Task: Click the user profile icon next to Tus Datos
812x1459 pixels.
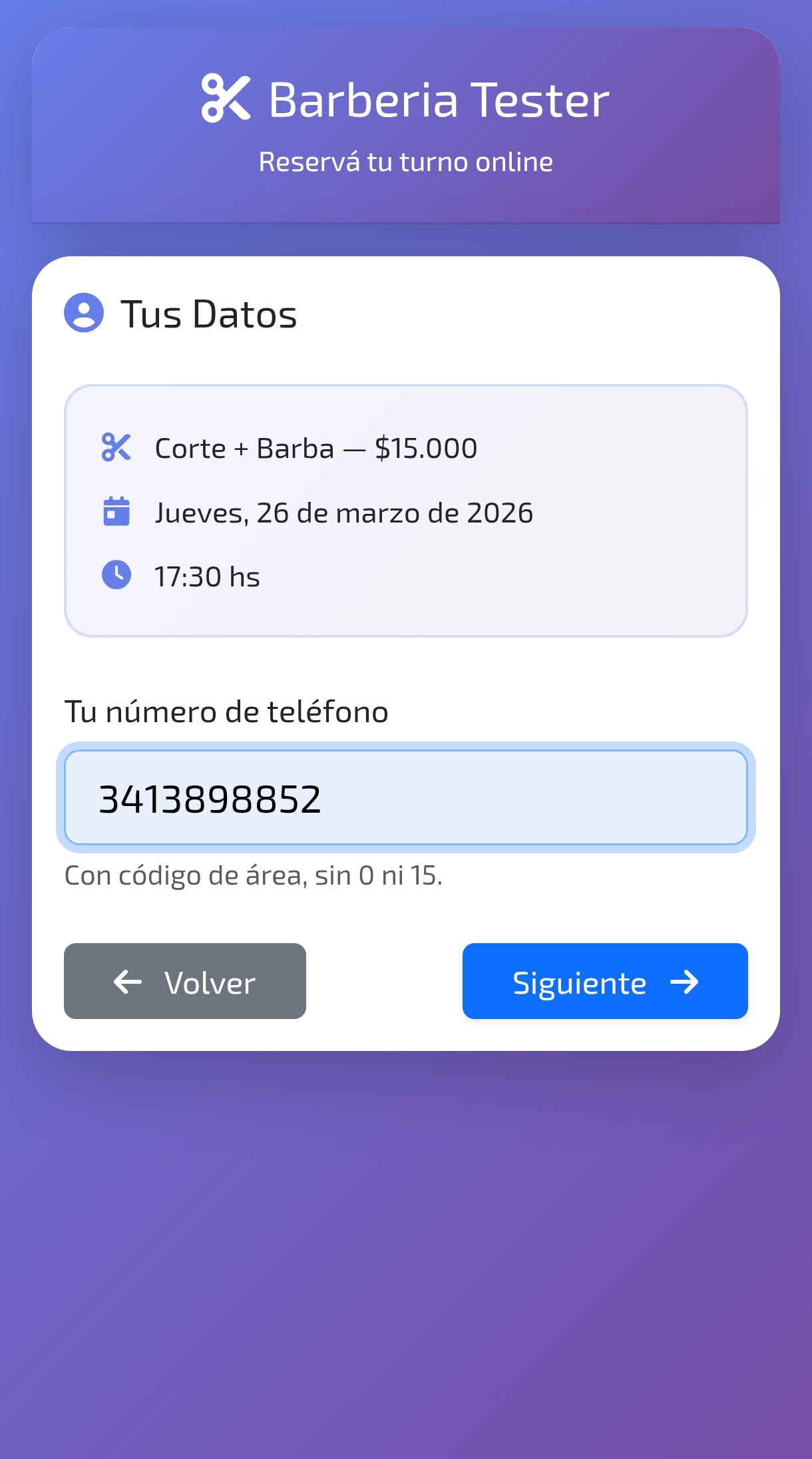Action: coord(84,313)
